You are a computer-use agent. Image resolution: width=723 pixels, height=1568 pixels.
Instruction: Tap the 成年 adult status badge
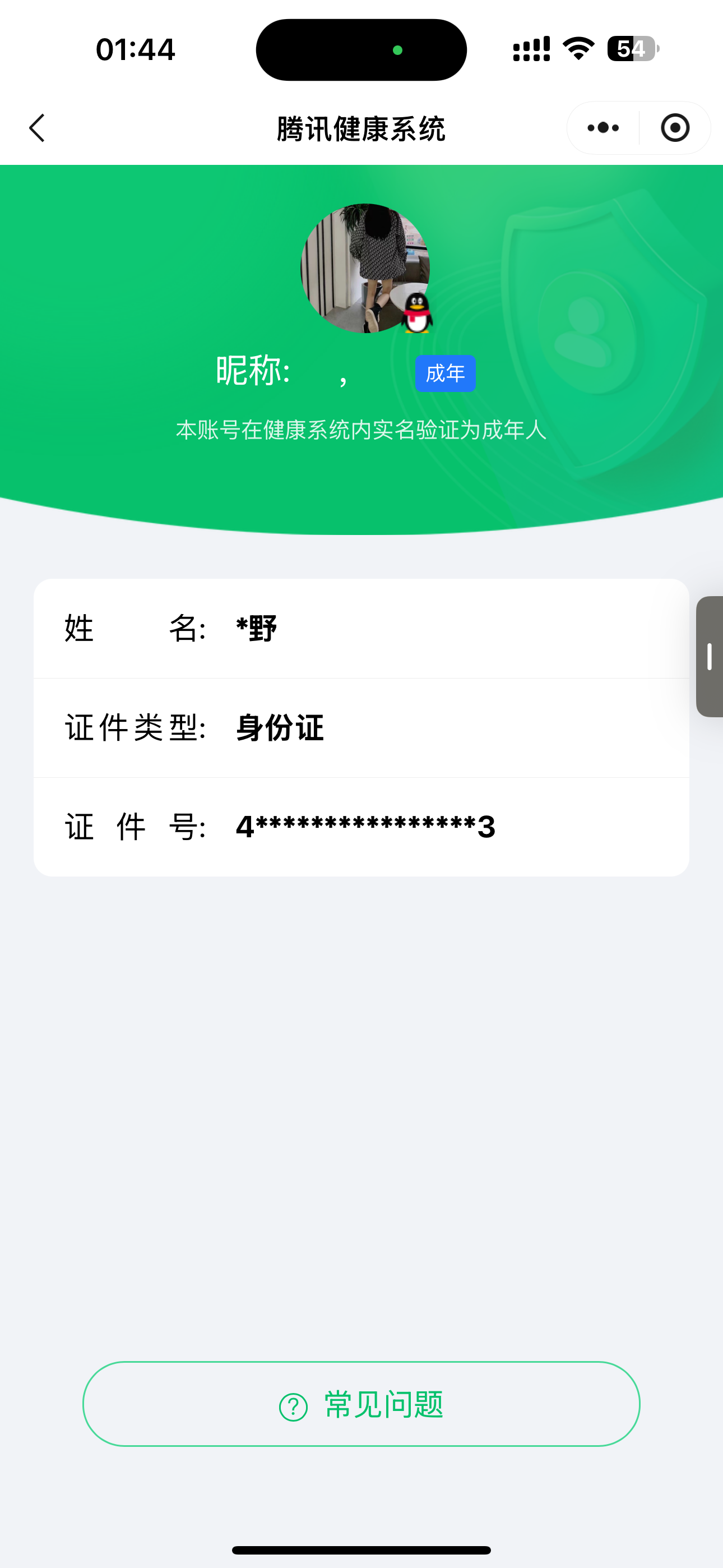click(445, 372)
